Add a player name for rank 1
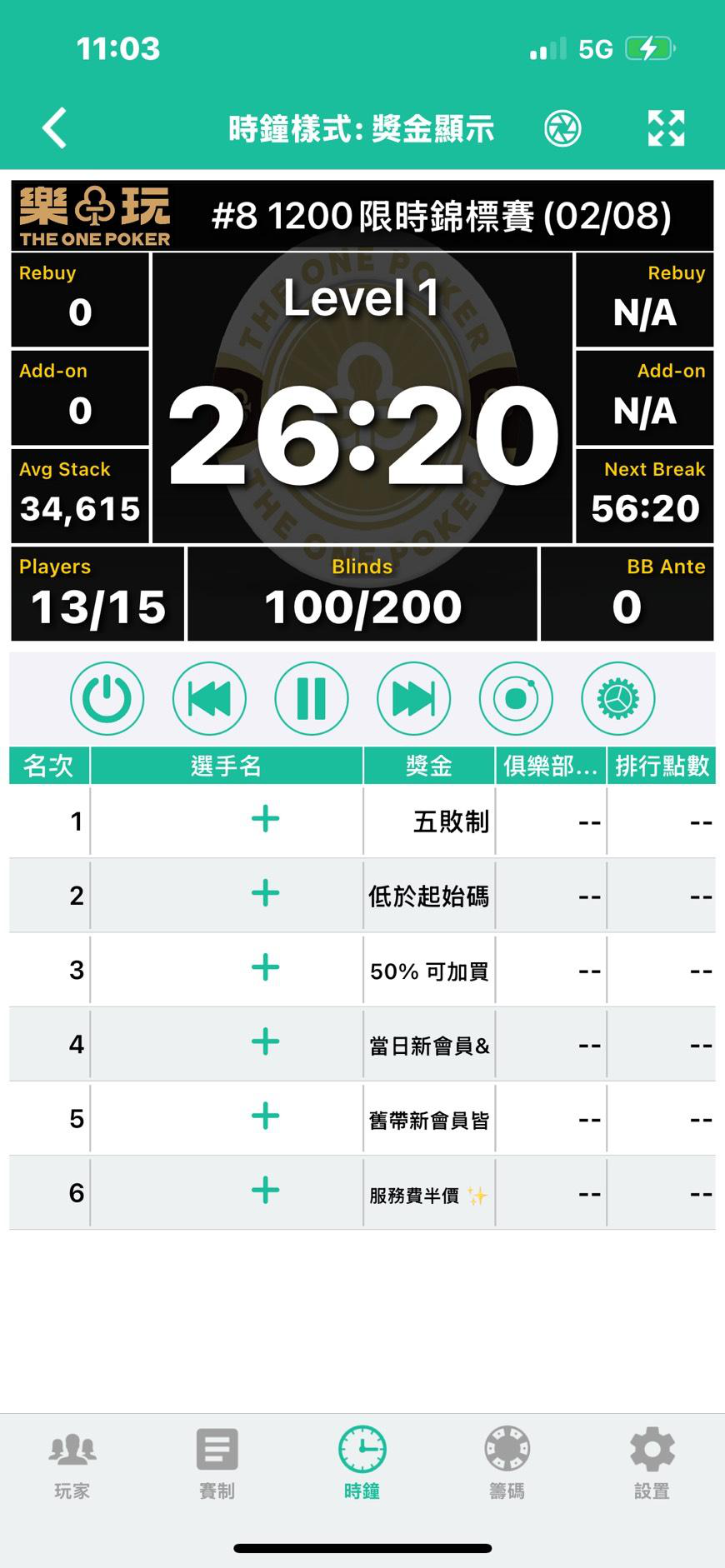Image resolution: width=725 pixels, height=1568 pixels. 265,820
